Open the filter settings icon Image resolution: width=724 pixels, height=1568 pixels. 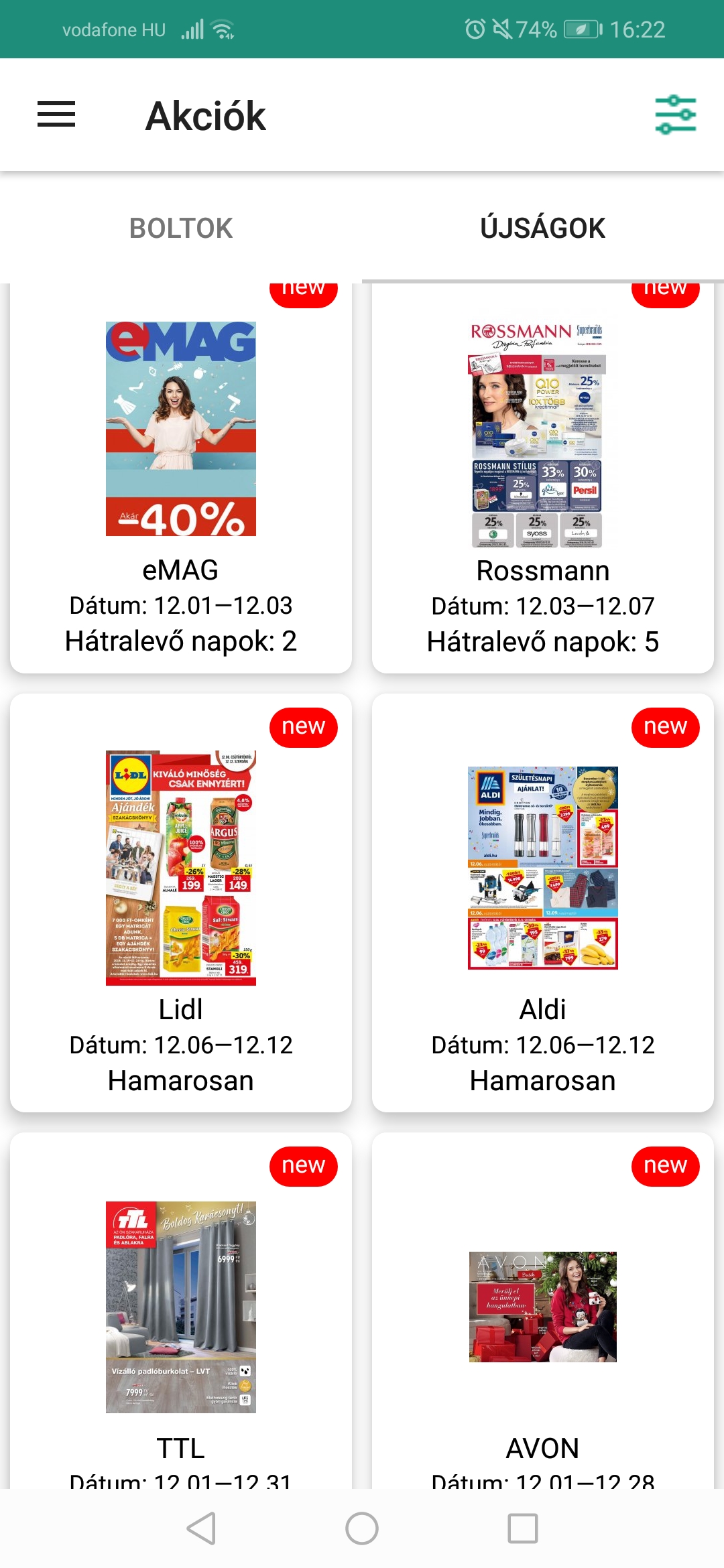675,115
